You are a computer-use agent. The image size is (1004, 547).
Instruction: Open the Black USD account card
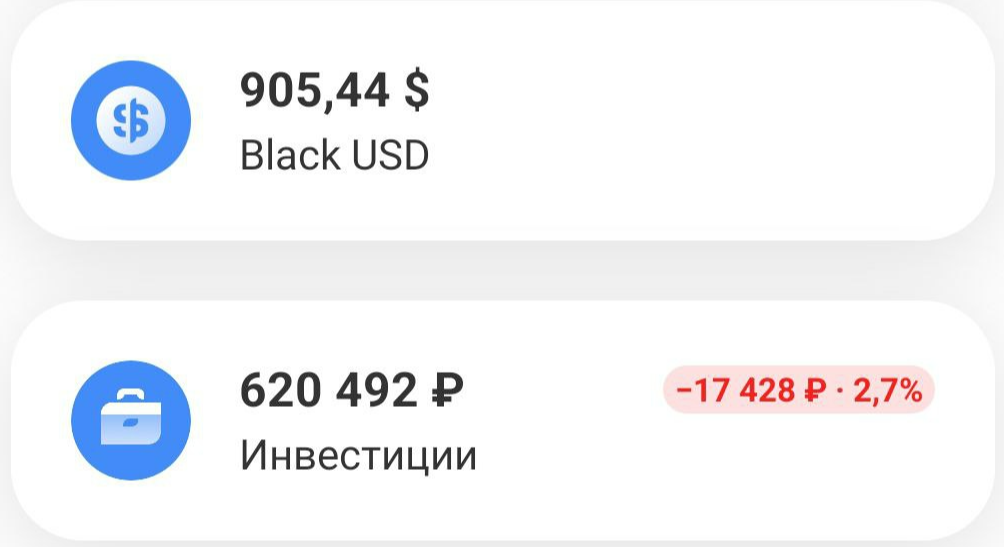click(x=502, y=120)
